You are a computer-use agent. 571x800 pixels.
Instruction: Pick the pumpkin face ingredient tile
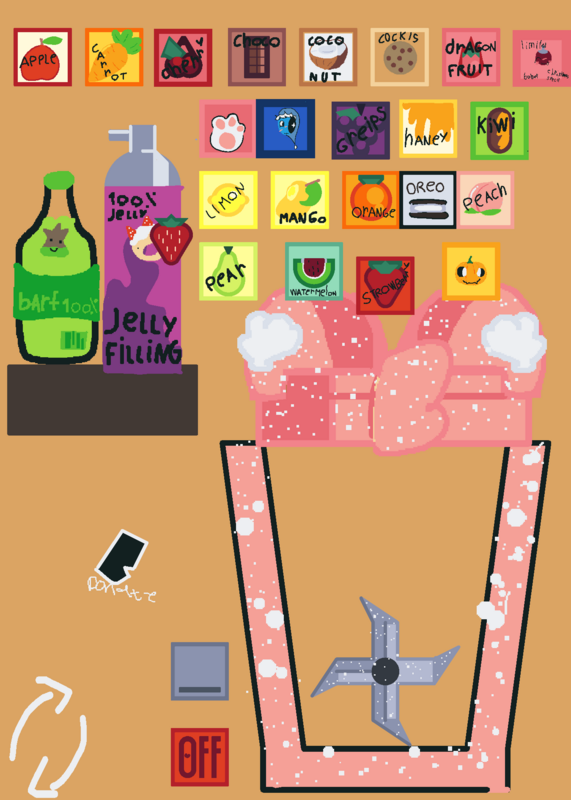(x=471, y=271)
